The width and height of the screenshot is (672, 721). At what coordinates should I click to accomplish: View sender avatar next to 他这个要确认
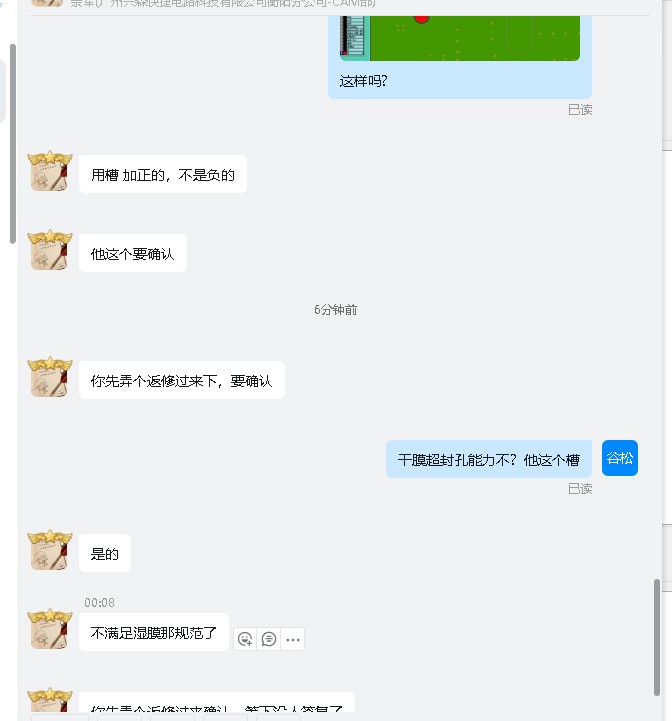point(50,251)
